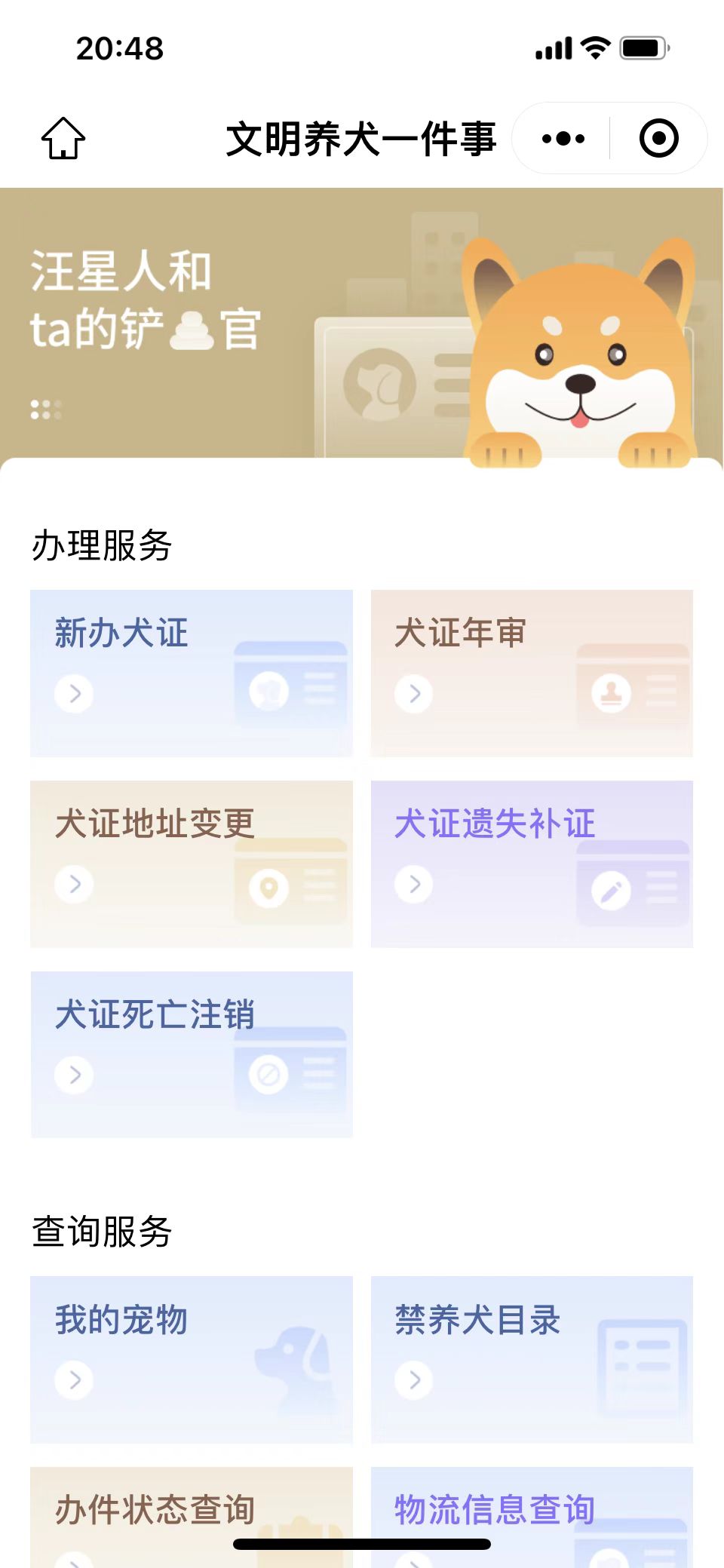Open 犬证年审 service card
Screen dimensions: 724x1568
tap(532, 673)
